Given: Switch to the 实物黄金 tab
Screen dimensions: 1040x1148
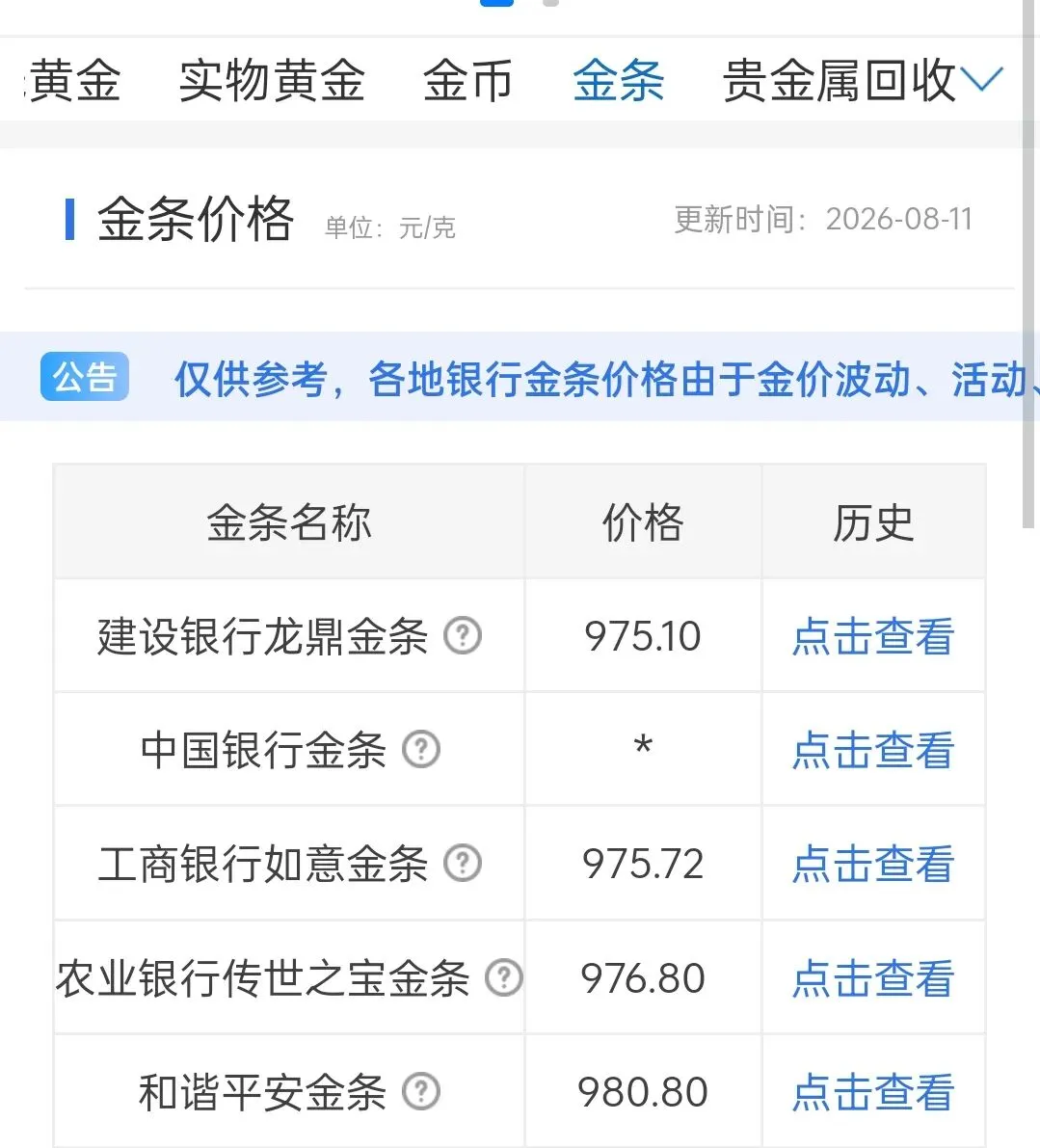Looking at the screenshot, I should 272,81.
